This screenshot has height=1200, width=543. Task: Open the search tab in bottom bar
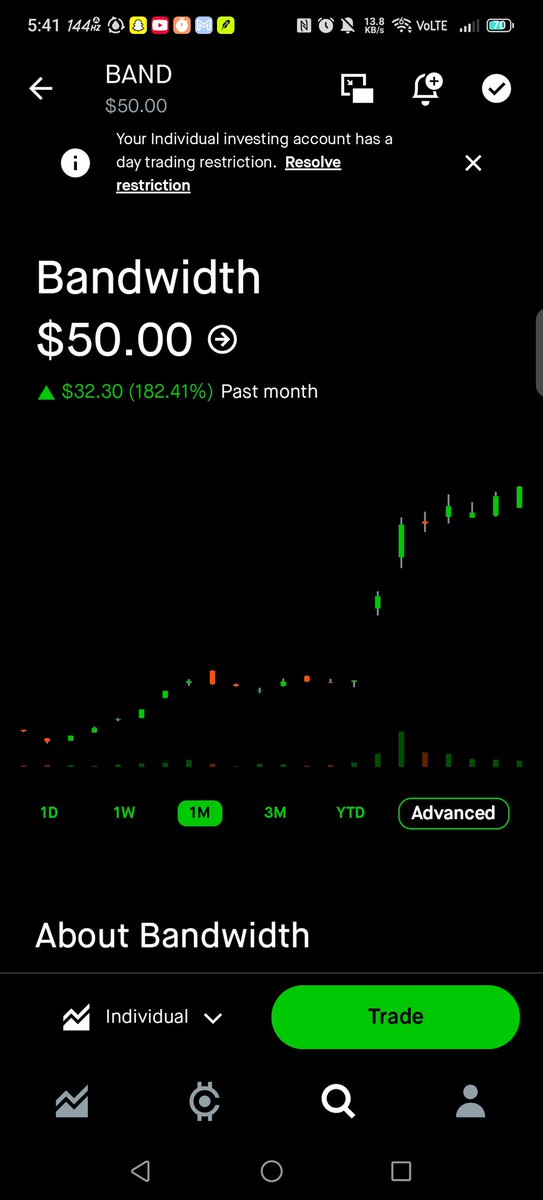tap(338, 1102)
